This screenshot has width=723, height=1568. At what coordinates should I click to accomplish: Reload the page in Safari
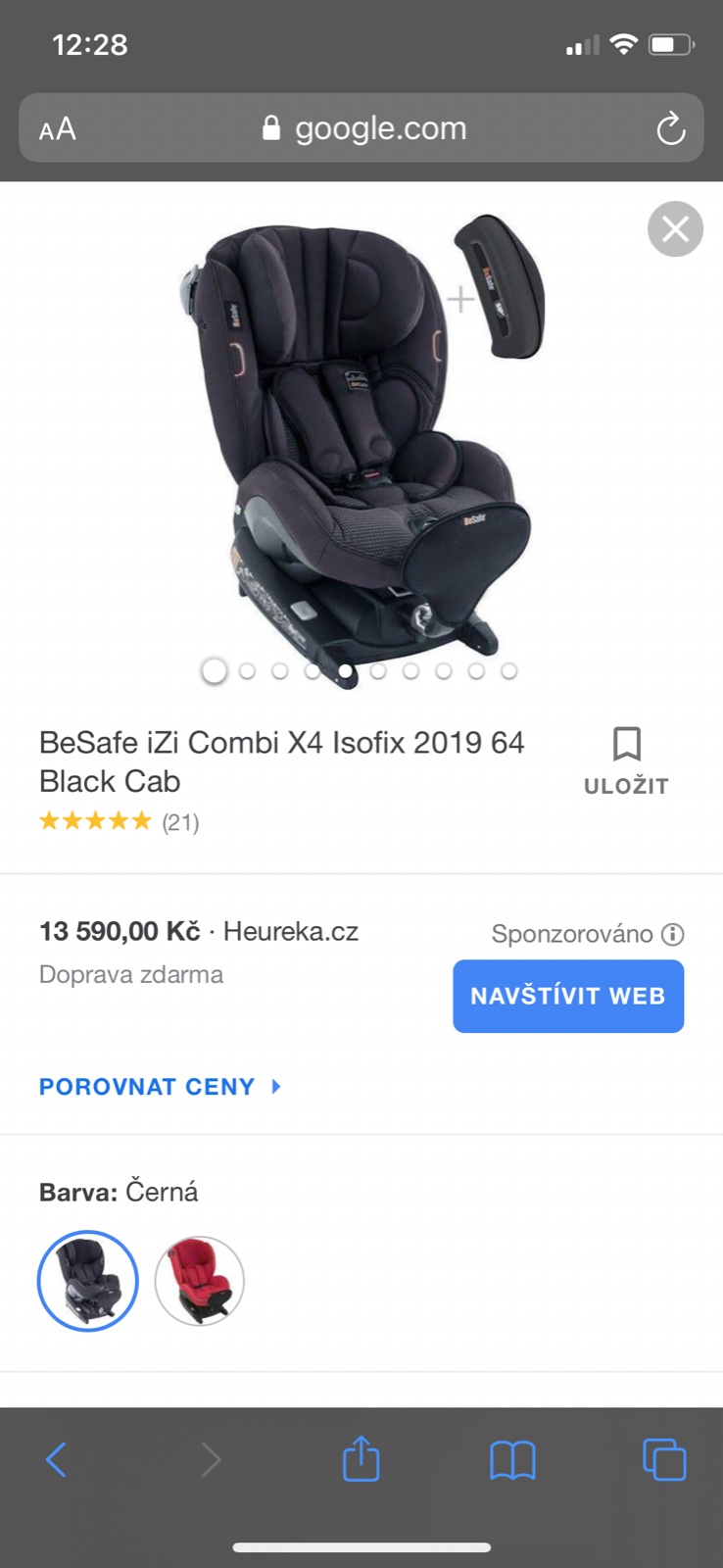tap(670, 128)
